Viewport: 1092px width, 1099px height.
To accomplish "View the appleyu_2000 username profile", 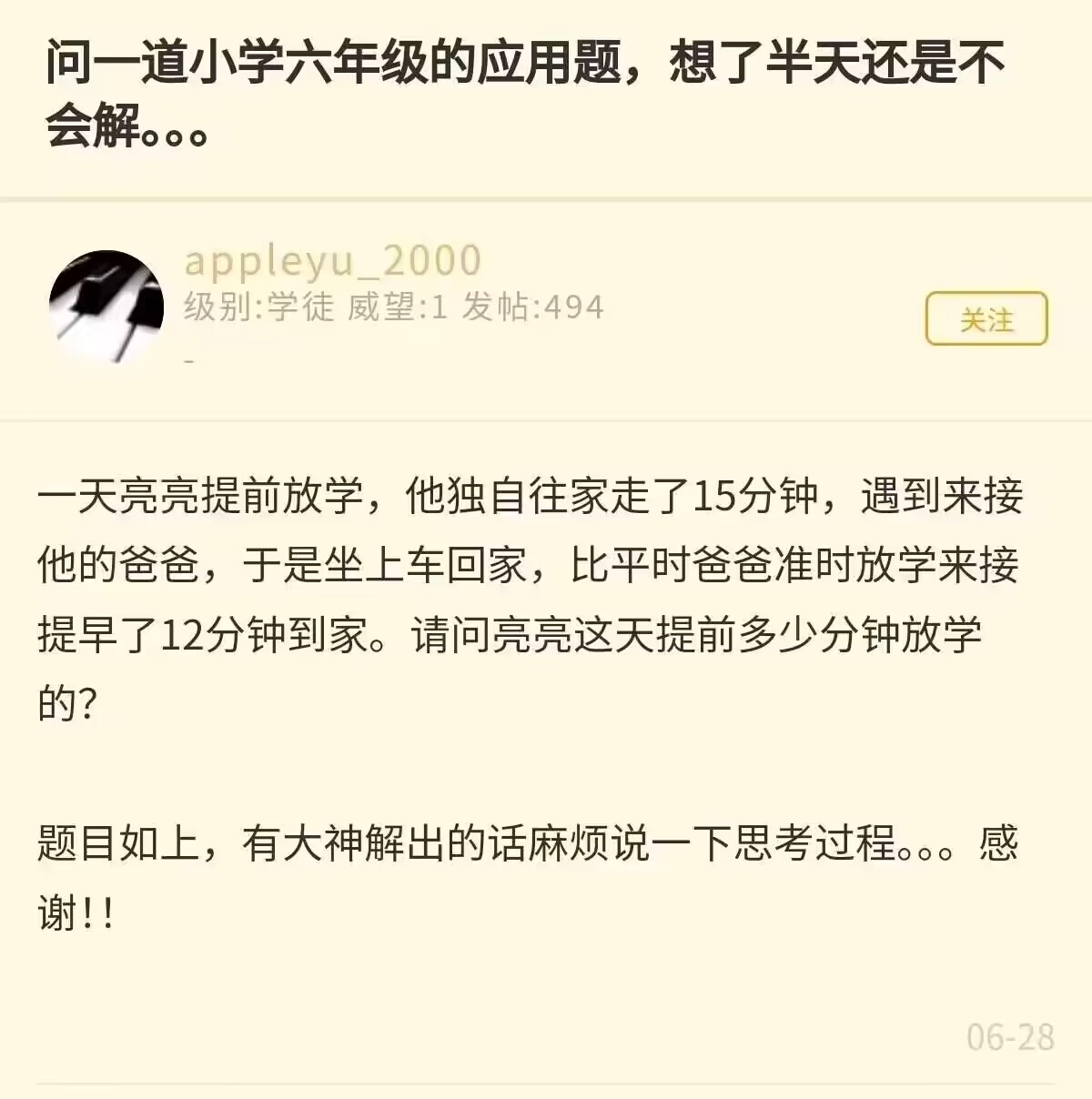I will pos(332,261).
